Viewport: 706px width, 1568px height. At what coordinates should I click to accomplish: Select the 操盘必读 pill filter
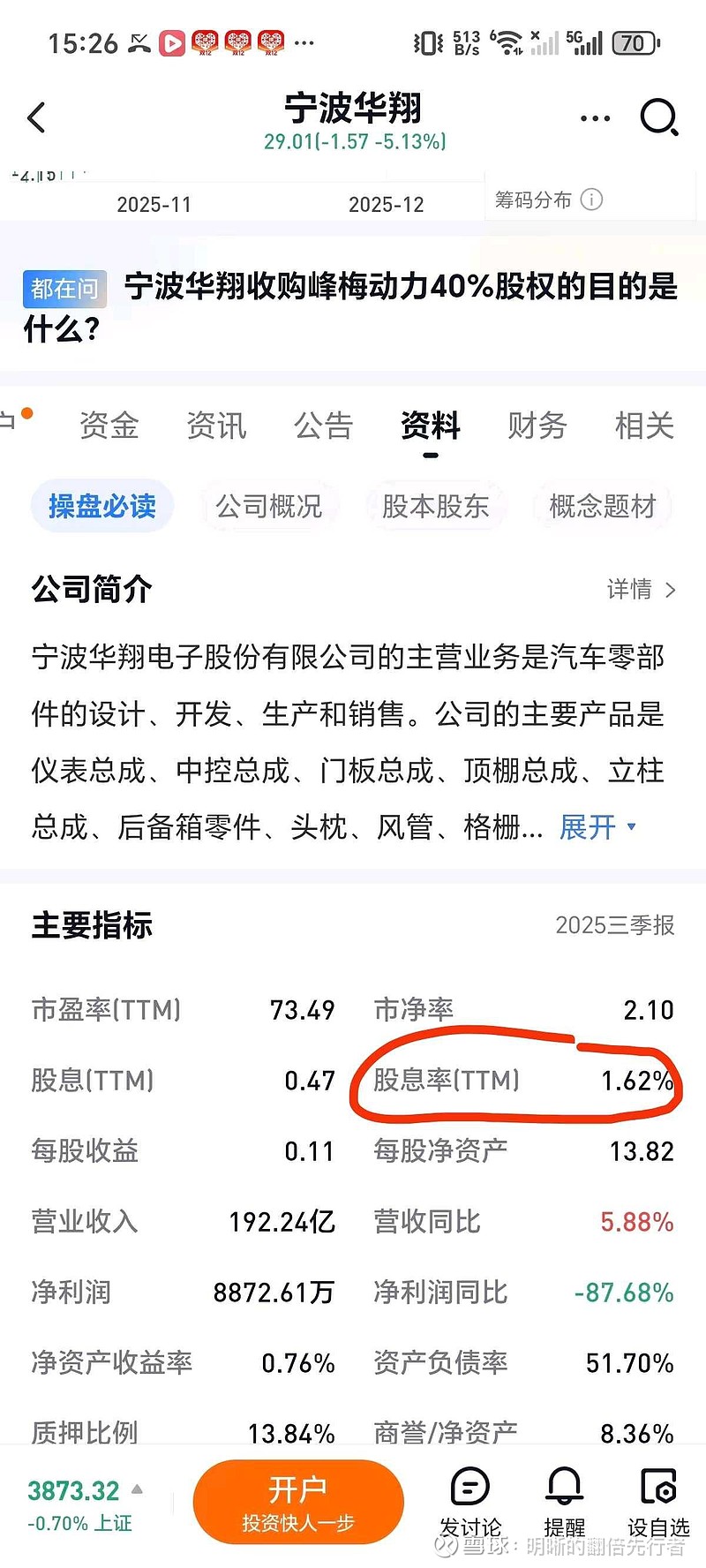[x=101, y=506]
